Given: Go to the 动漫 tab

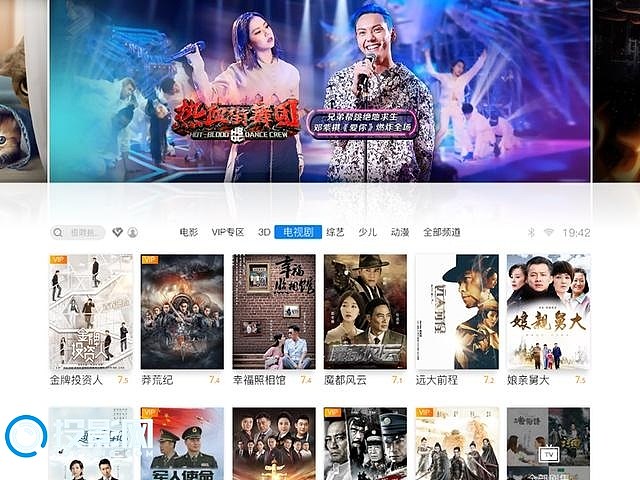Looking at the screenshot, I should tap(400, 232).
